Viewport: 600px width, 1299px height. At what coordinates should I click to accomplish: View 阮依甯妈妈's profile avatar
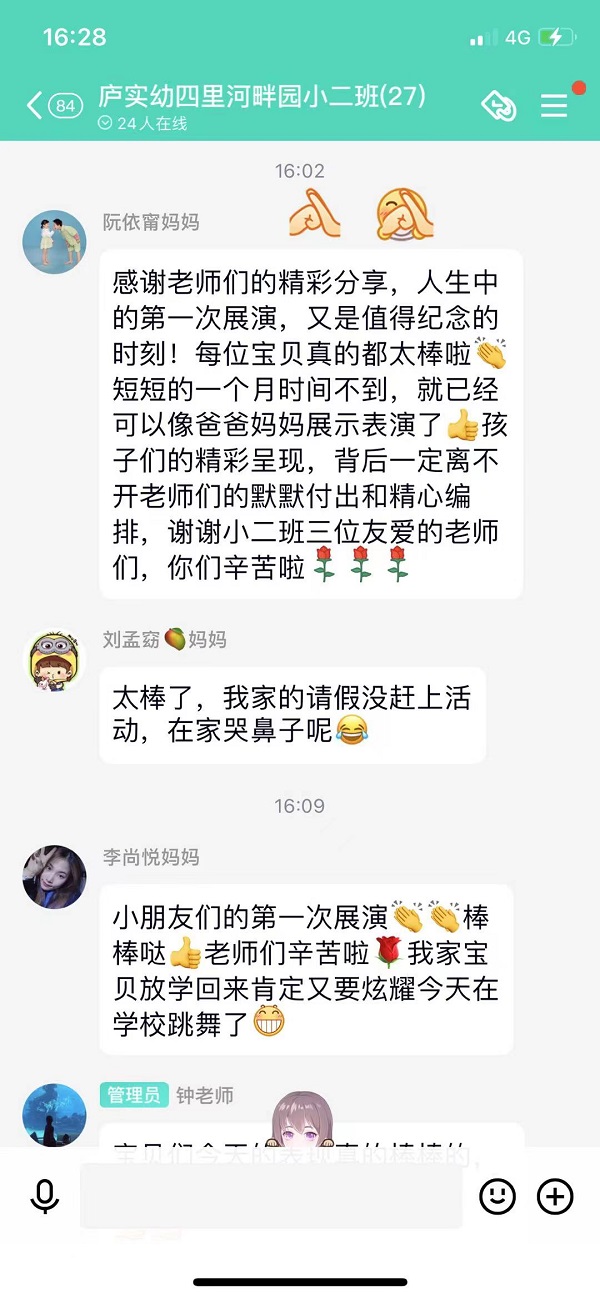click(x=54, y=242)
